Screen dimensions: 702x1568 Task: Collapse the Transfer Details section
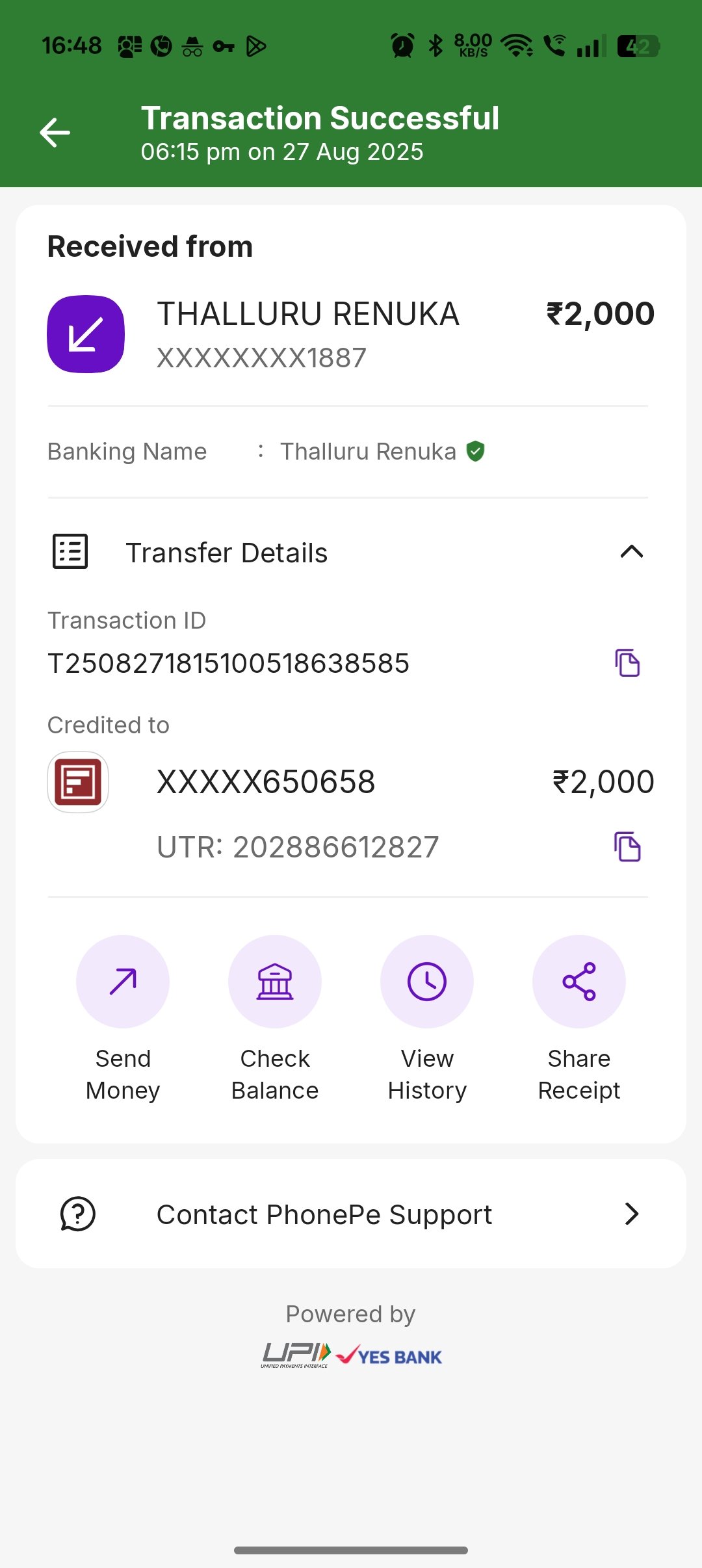pos(630,552)
